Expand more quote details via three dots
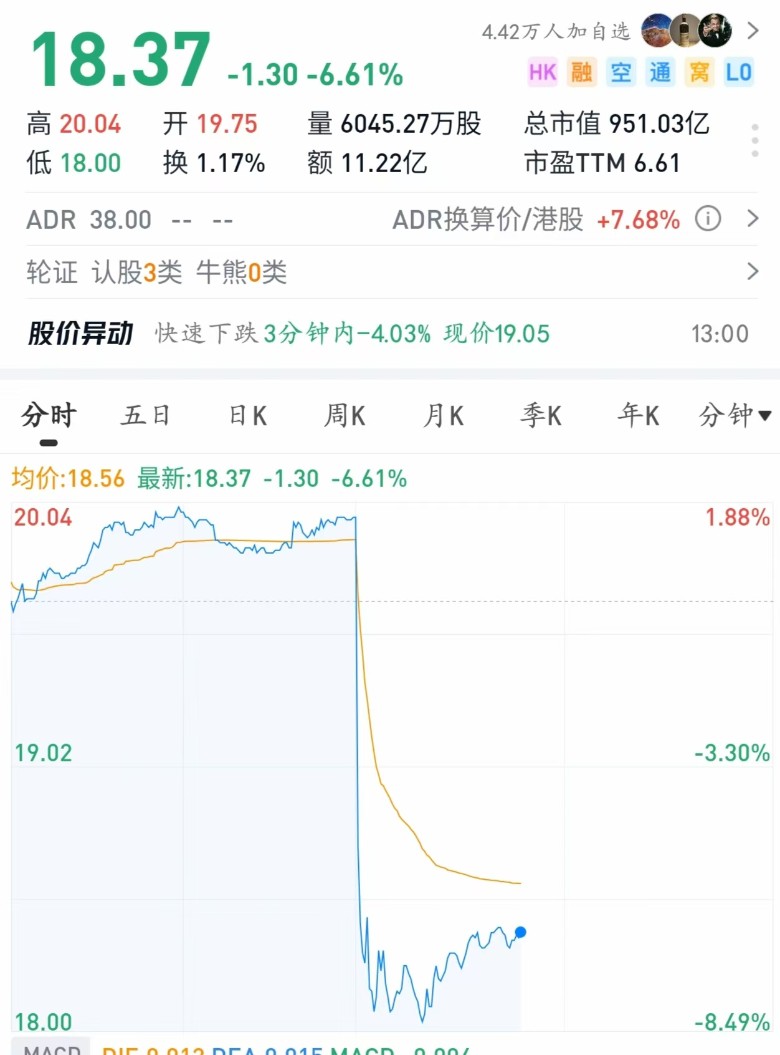Screen dimensions: 780x1055 pos(755,141)
